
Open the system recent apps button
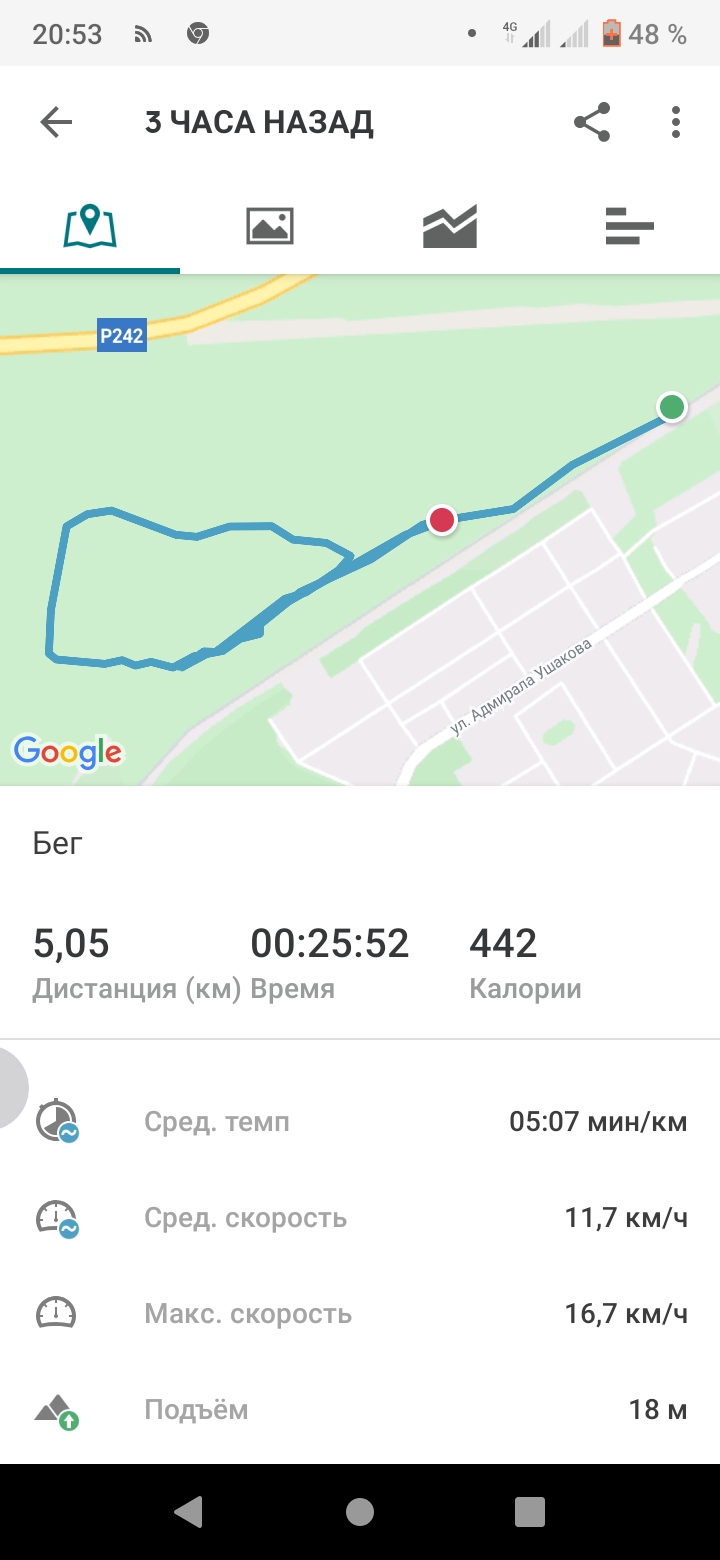[x=530, y=1511]
